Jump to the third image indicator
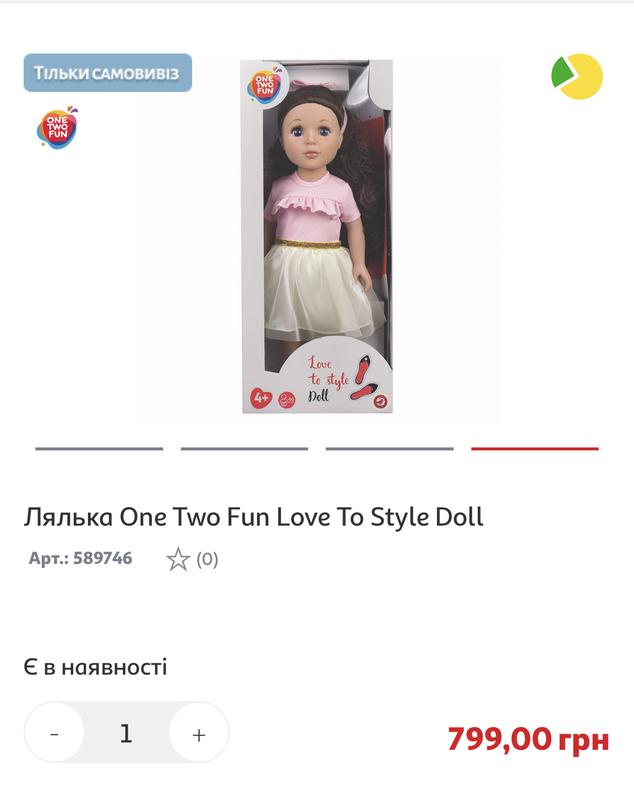The width and height of the screenshot is (634, 800). pos(389,448)
